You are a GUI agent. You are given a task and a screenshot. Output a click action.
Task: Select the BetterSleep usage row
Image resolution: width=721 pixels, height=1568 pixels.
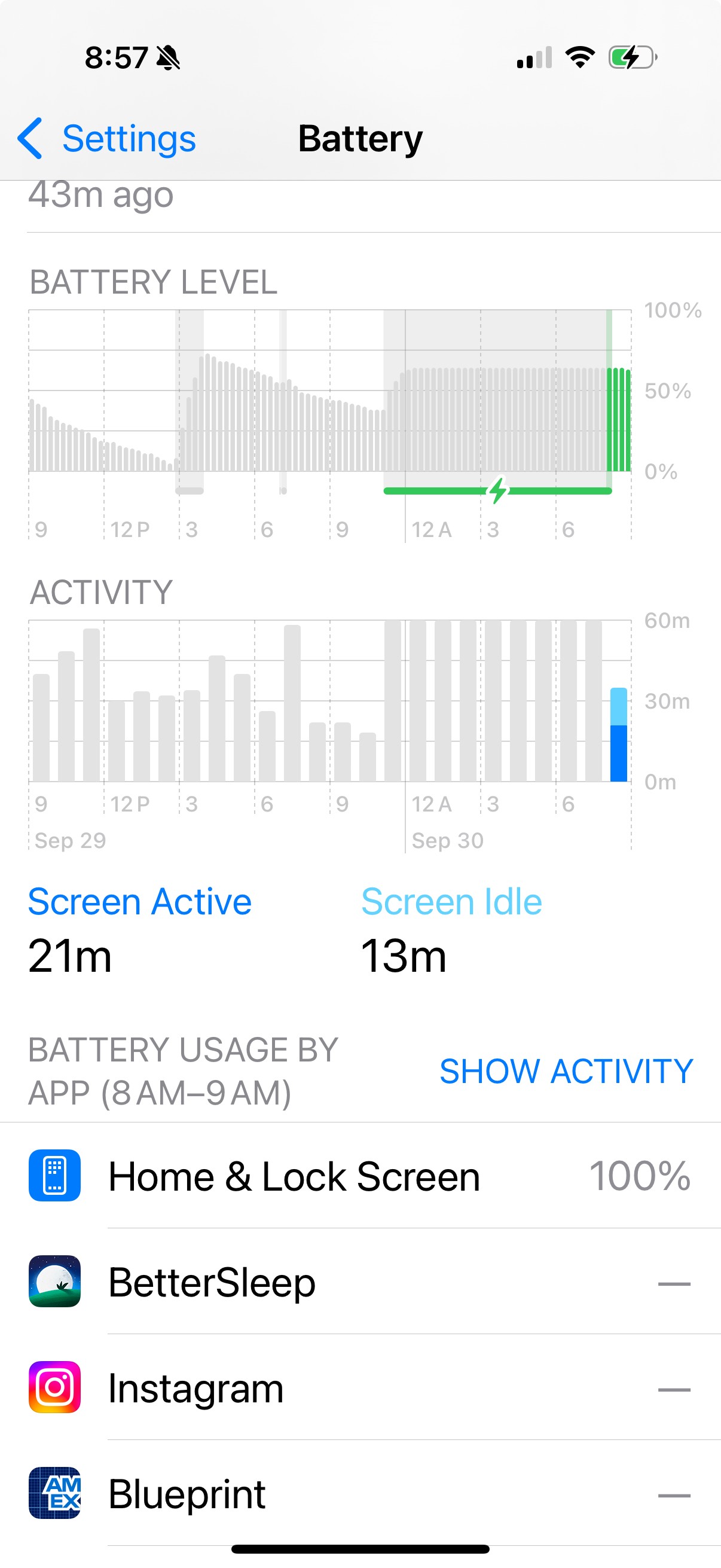[360, 1282]
